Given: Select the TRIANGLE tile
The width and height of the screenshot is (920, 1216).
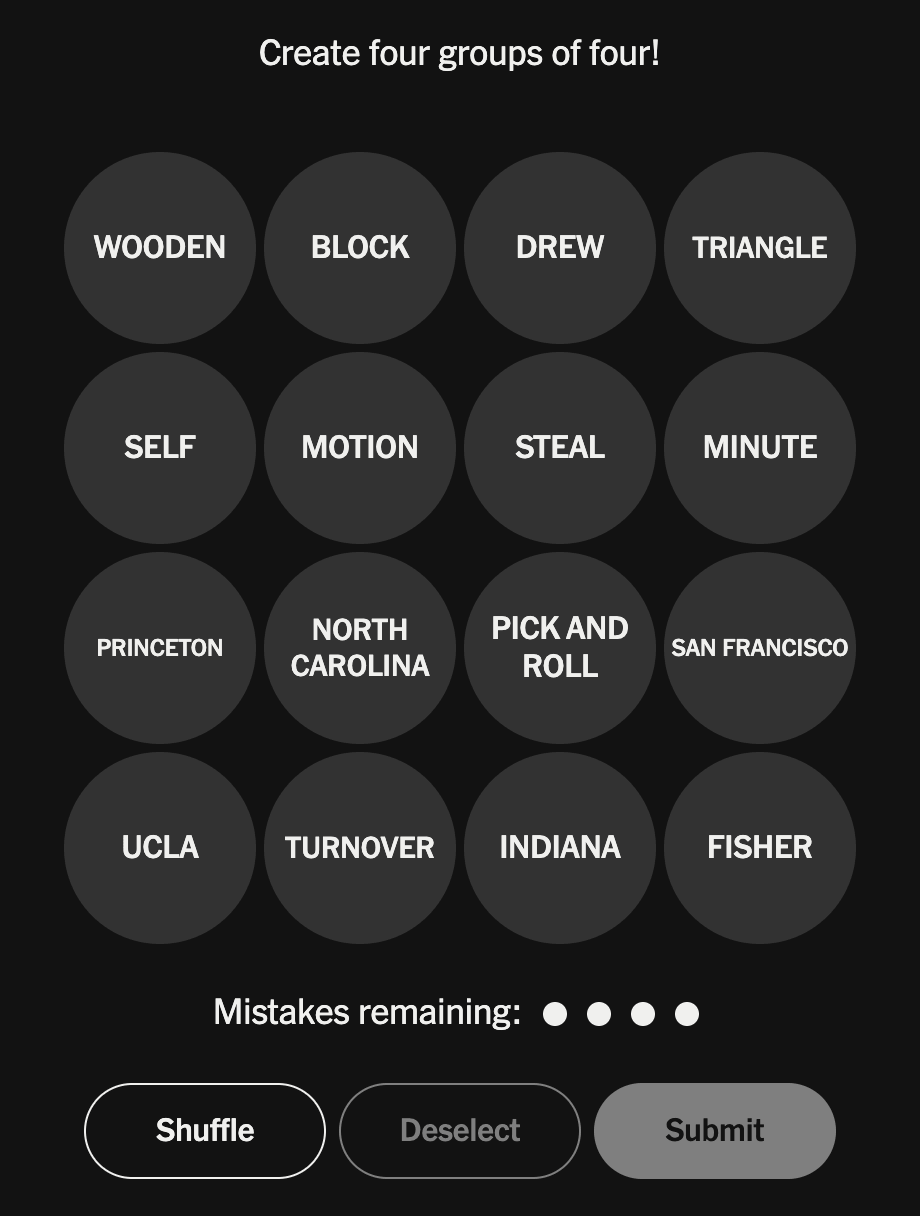Looking at the screenshot, I should 760,247.
